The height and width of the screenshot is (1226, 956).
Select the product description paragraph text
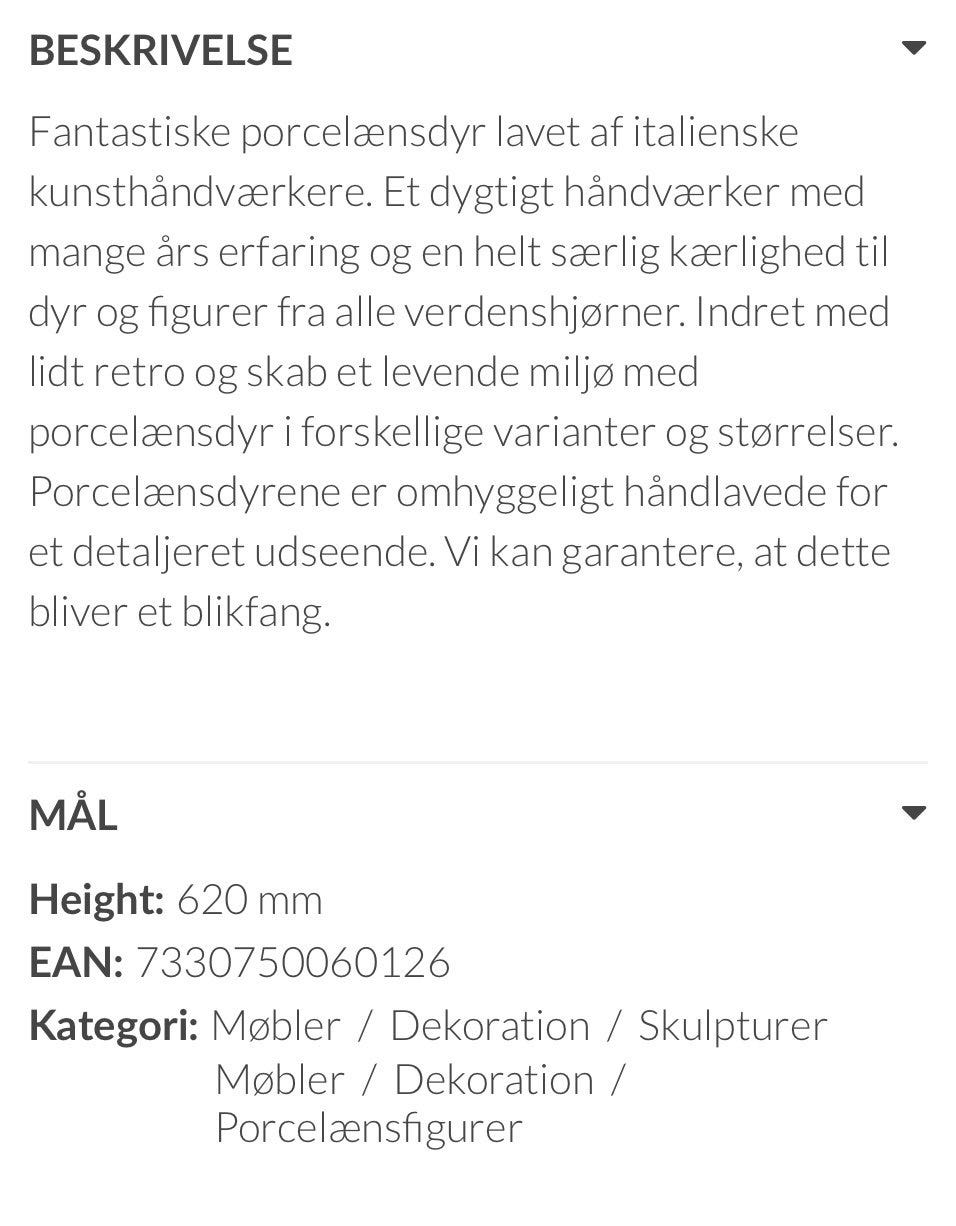[x=460, y=370]
